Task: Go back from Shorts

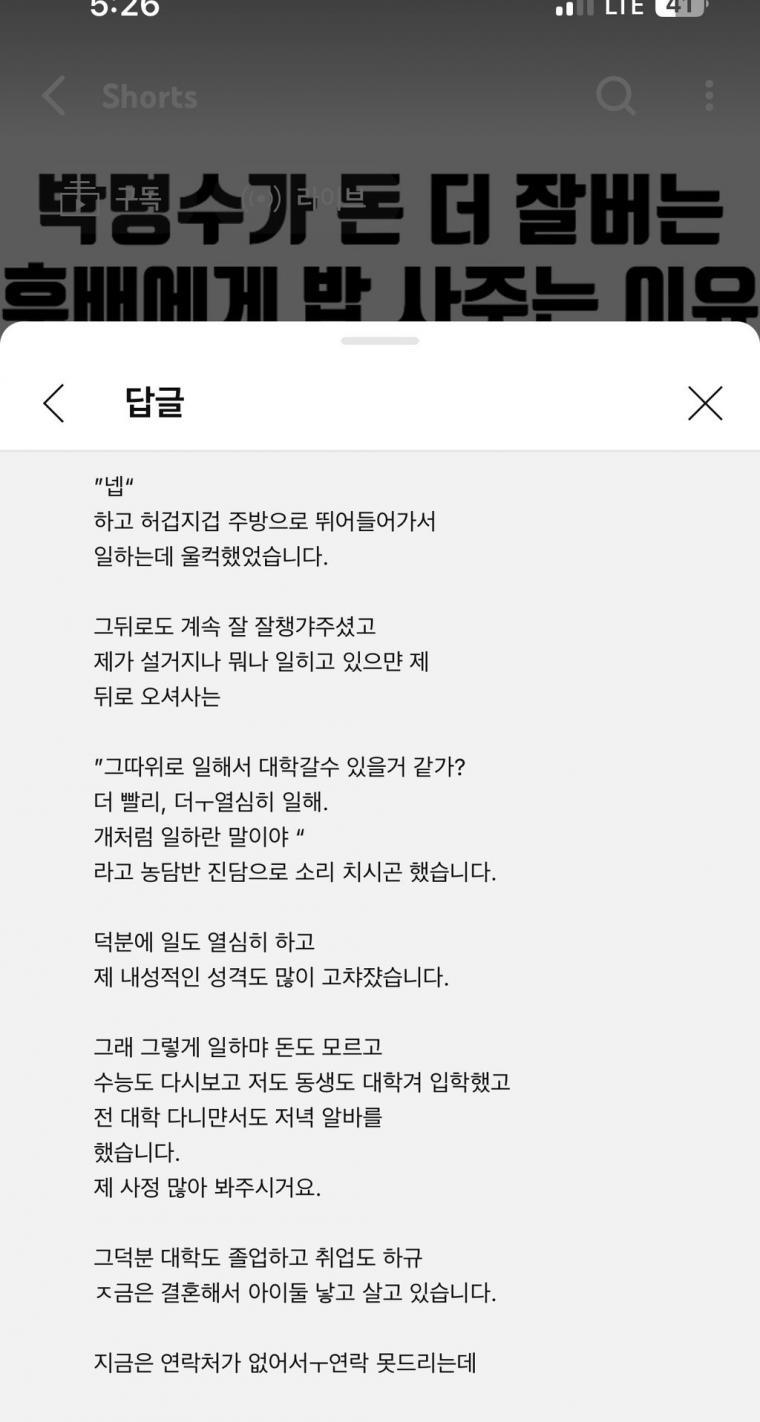Action: (54, 96)
